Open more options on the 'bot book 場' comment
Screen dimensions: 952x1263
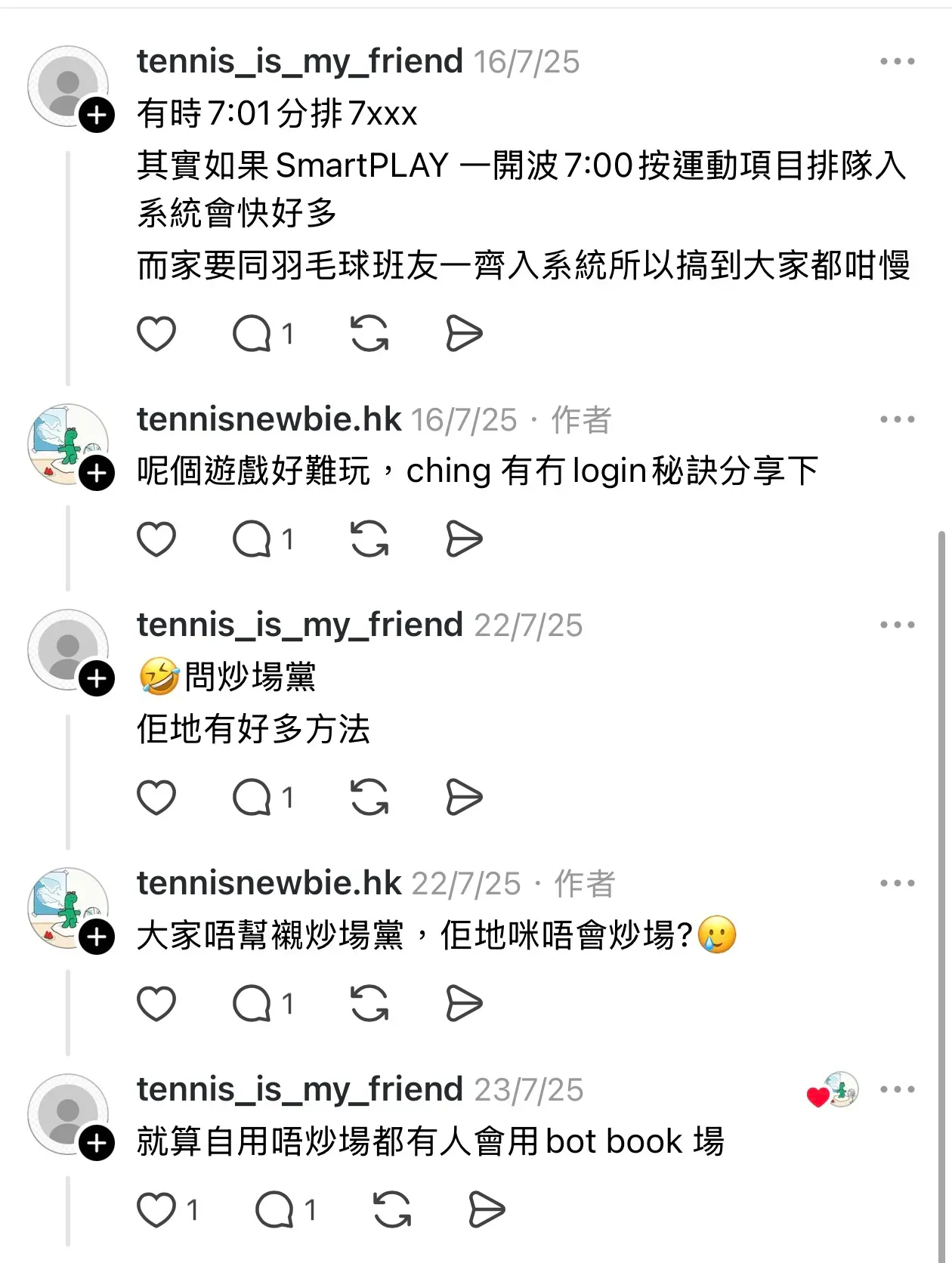[897, 1090]
